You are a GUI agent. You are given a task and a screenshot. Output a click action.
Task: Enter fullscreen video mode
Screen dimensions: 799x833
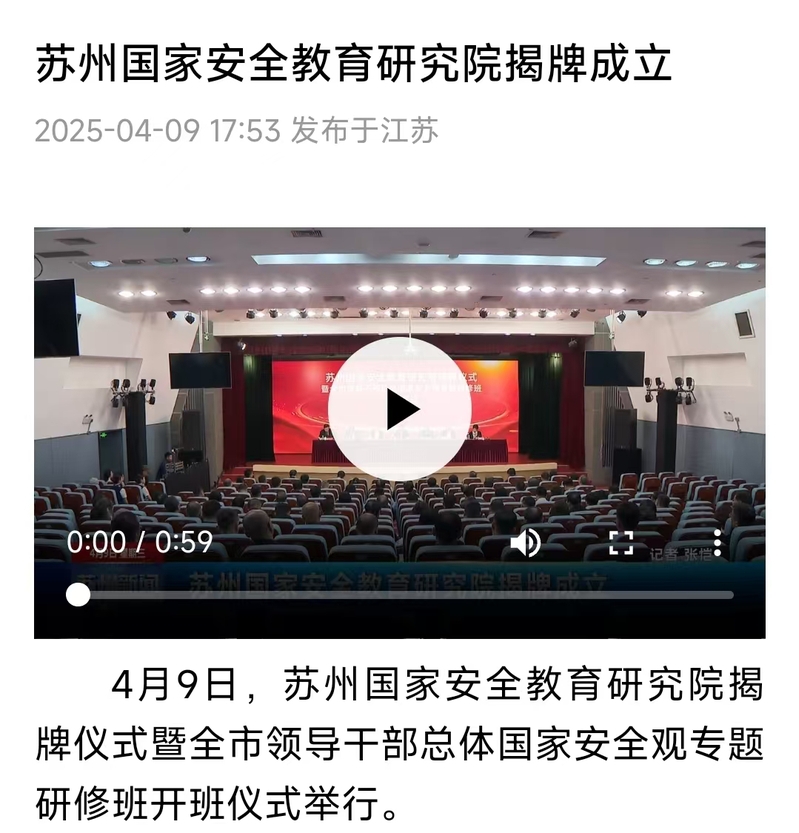621,543
